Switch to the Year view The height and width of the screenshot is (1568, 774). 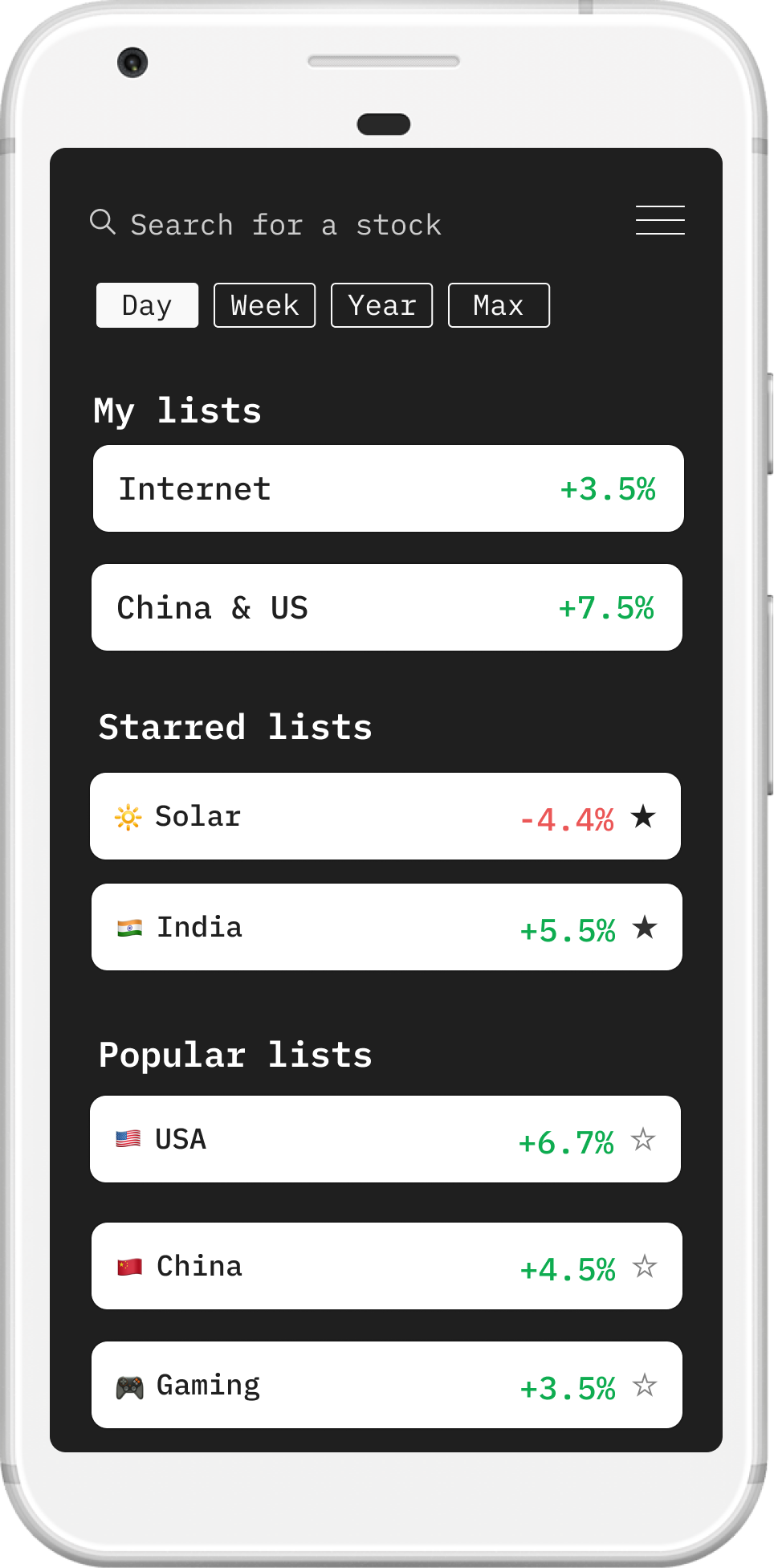tap(381, 304)
